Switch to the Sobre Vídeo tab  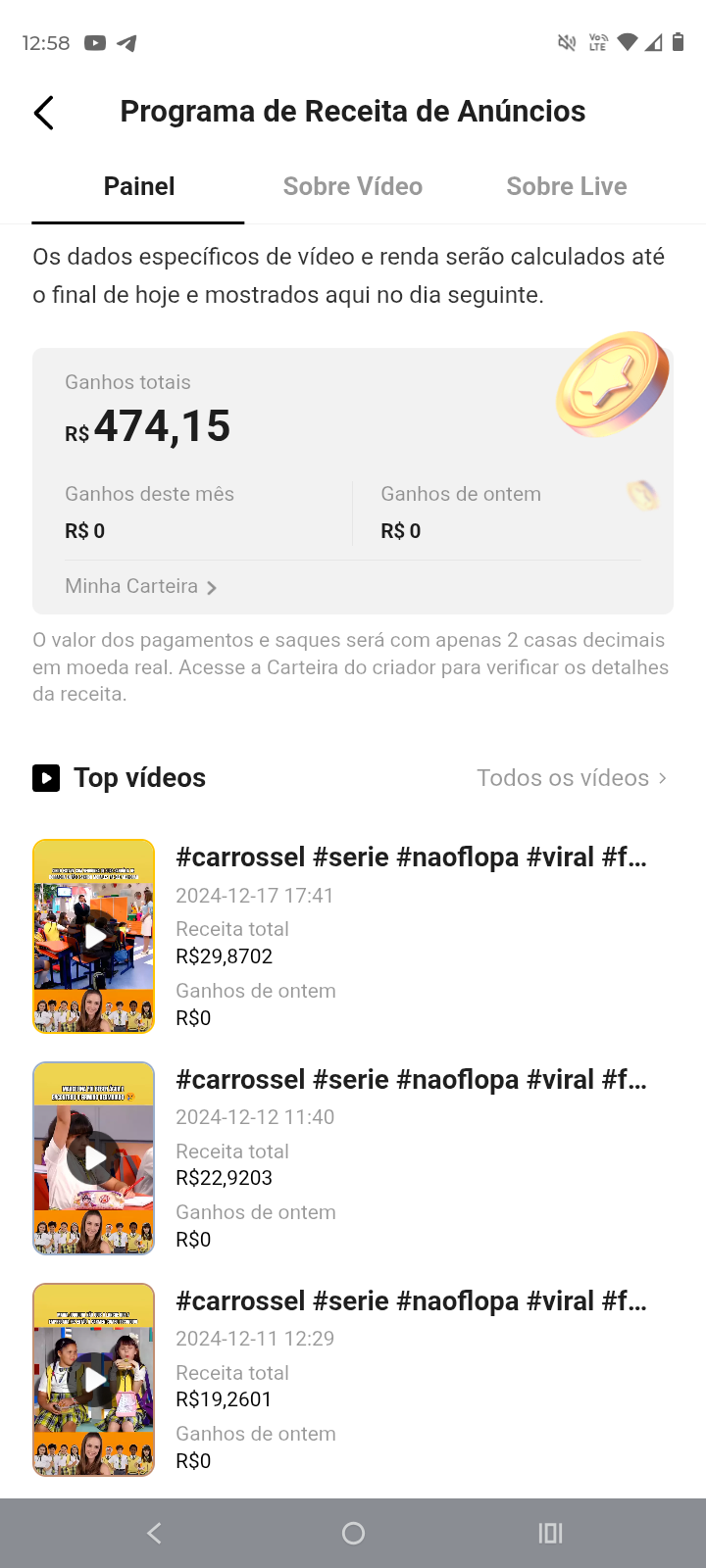pyautogui.click(x=353, y=186)
